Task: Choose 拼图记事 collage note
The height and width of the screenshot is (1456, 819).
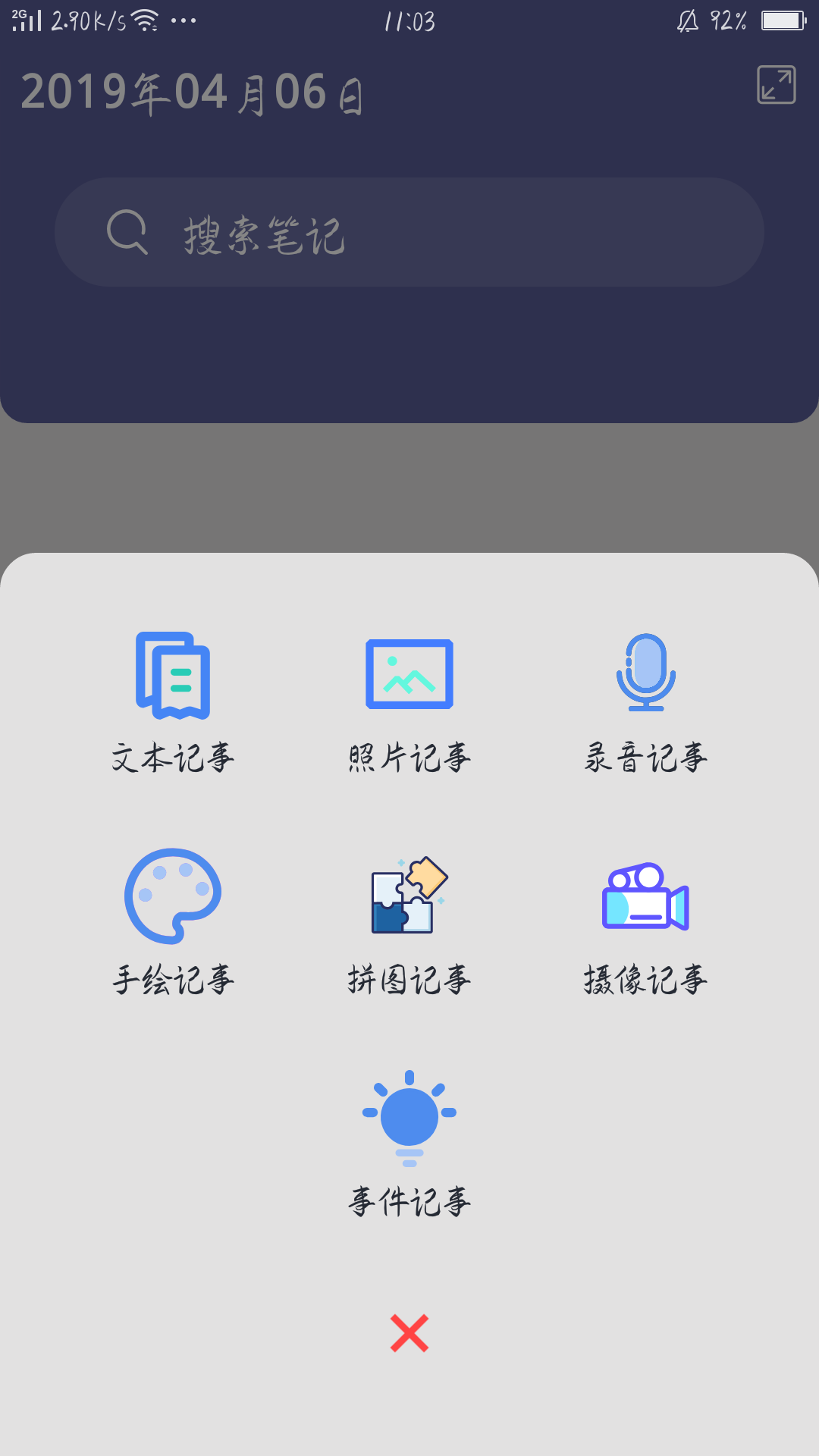Action: 409,921
